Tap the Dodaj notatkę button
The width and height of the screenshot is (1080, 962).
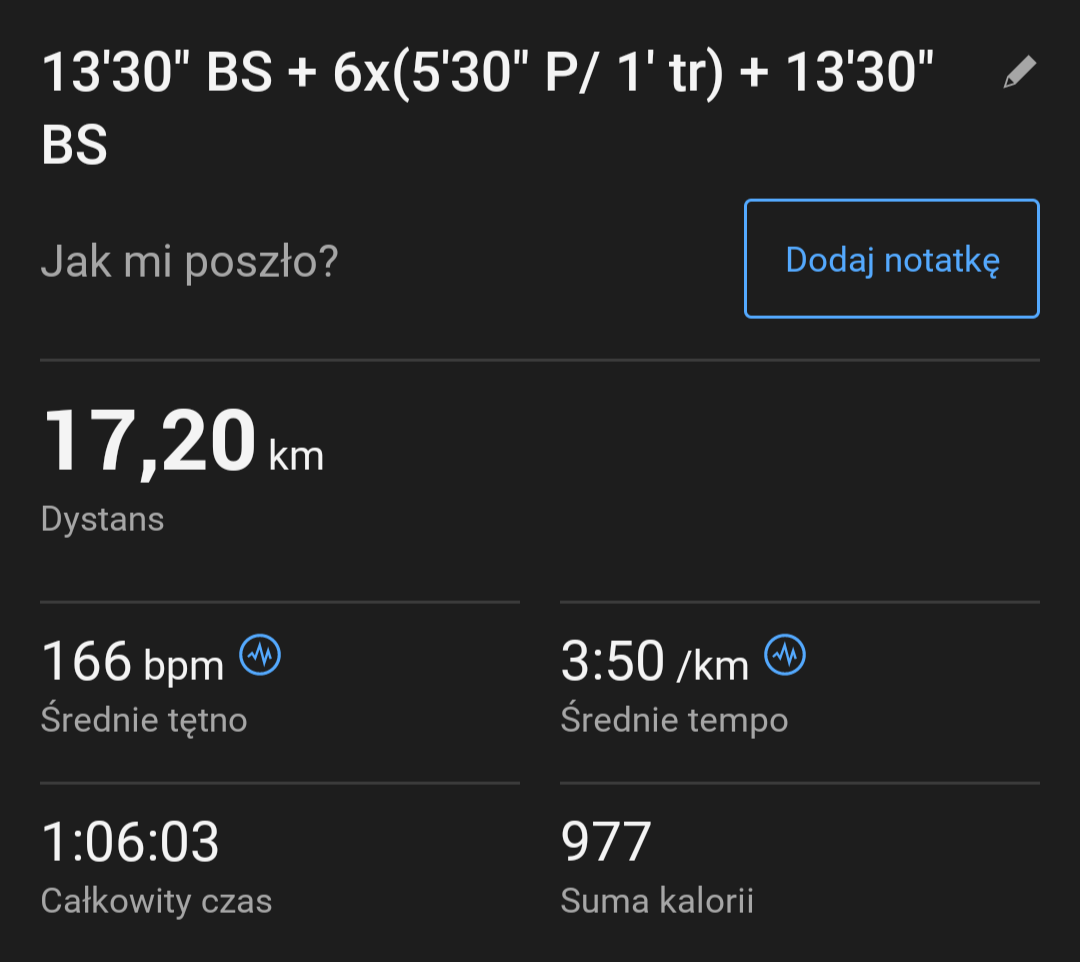pos(892,259)
